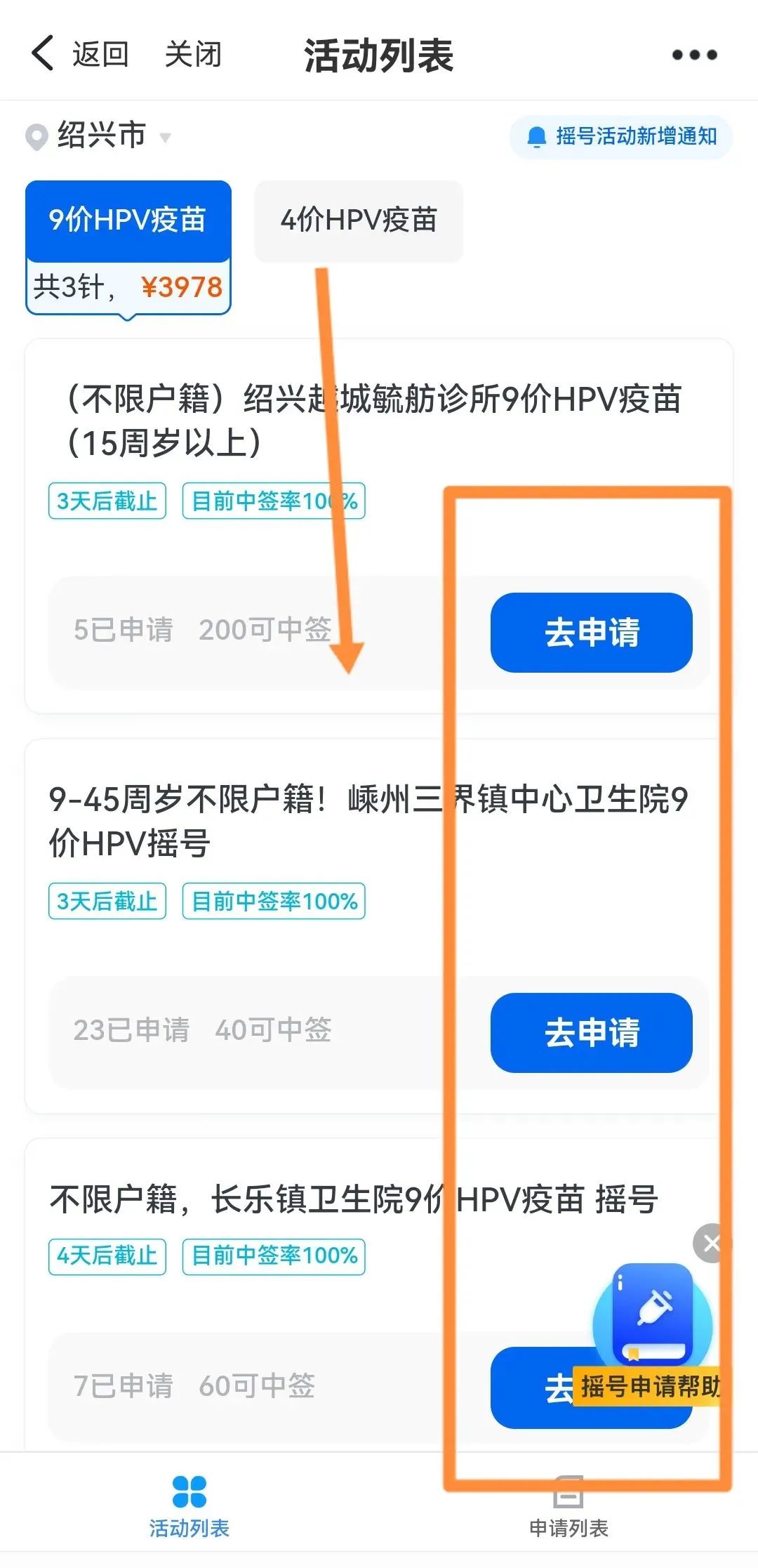Screen dimensions: 758x1568
Task: Switch to the 4价HPV疫苗 tab
Action: click(x=359, y=220)
